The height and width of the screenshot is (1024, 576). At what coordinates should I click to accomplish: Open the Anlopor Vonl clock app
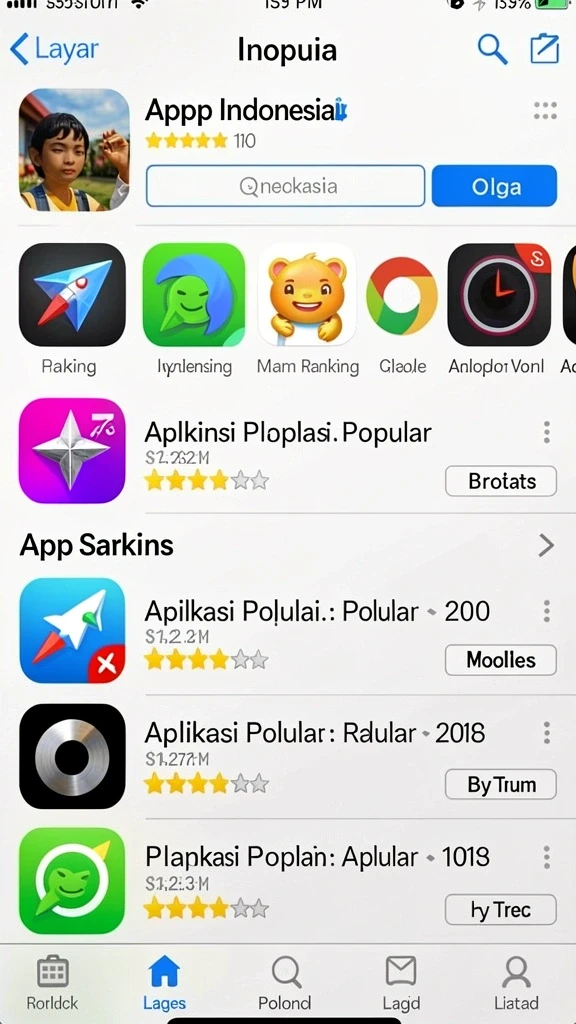tap(499, 295)
